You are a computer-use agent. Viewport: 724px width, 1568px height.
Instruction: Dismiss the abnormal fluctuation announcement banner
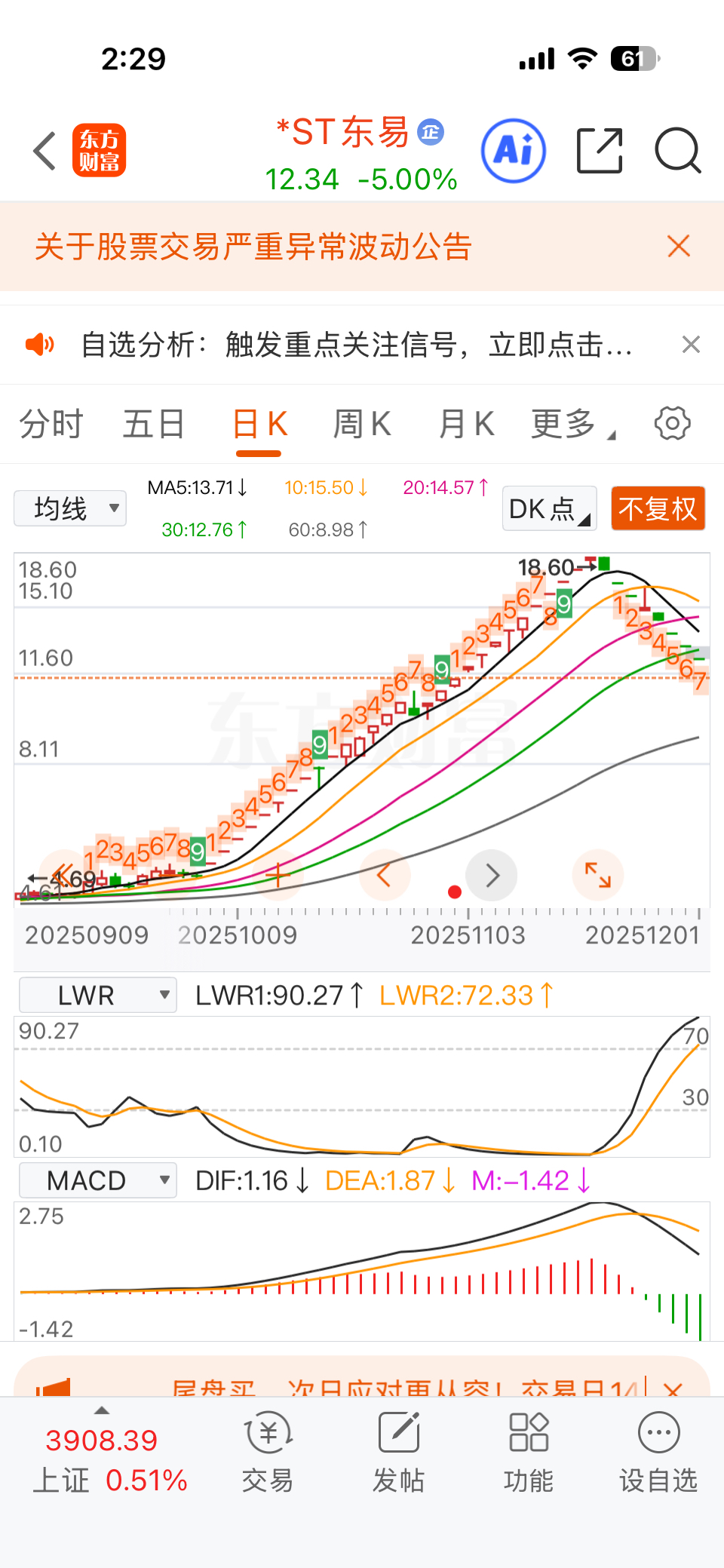[679, 246]
